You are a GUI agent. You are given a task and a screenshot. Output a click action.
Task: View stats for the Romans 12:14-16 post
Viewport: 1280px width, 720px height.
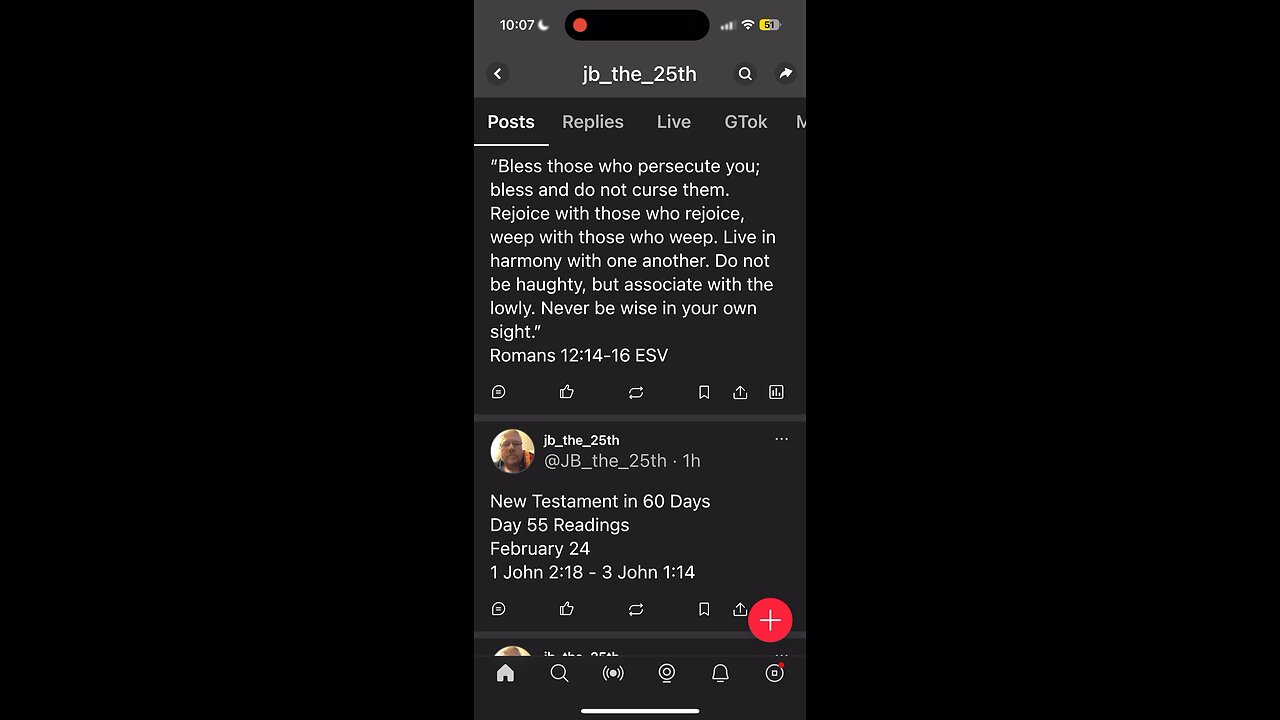point(776,393)
